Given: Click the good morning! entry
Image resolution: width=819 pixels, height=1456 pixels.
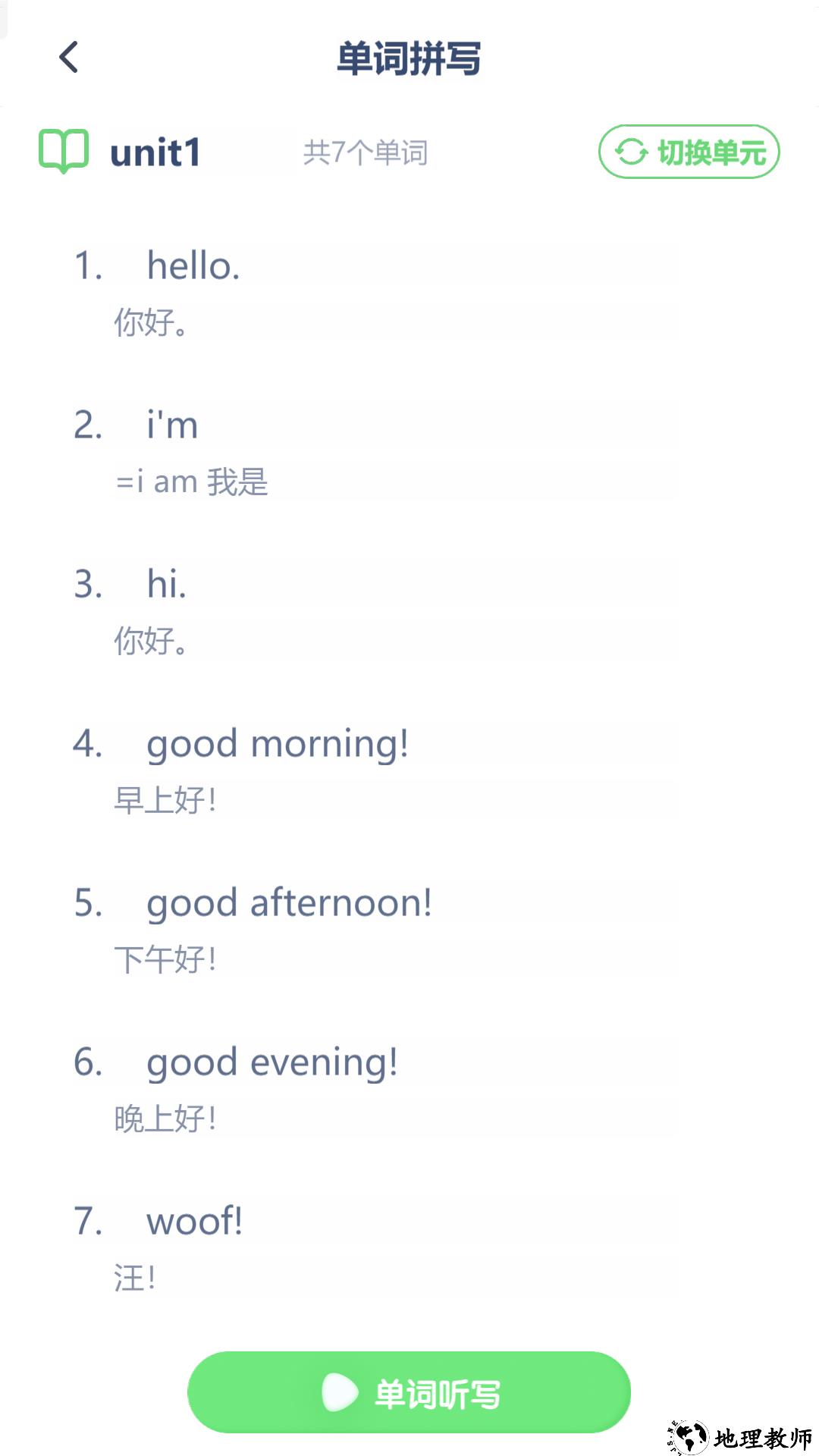Looking at the screenshot, I should pos(277,745).
